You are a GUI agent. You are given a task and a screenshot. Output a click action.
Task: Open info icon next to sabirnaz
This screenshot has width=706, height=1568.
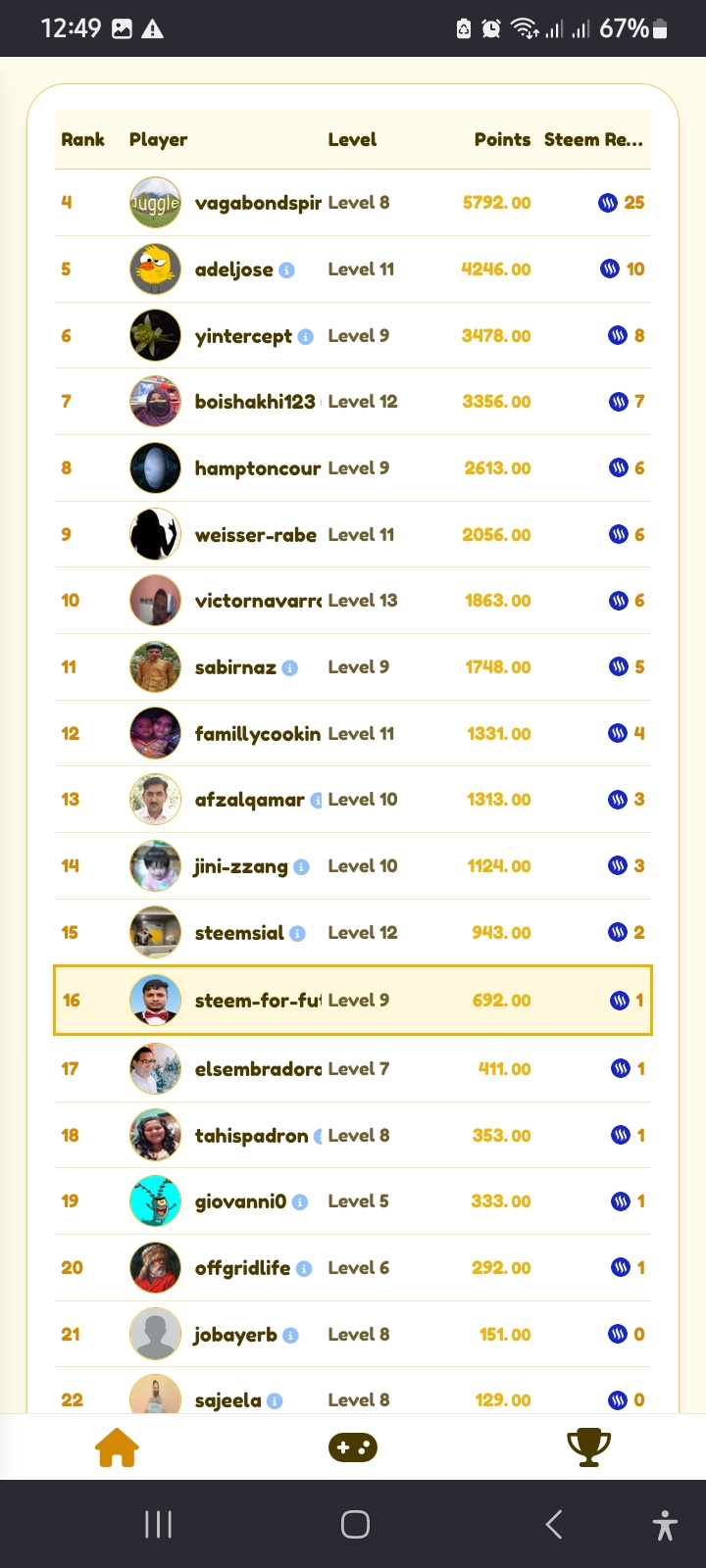coord(289,668)
